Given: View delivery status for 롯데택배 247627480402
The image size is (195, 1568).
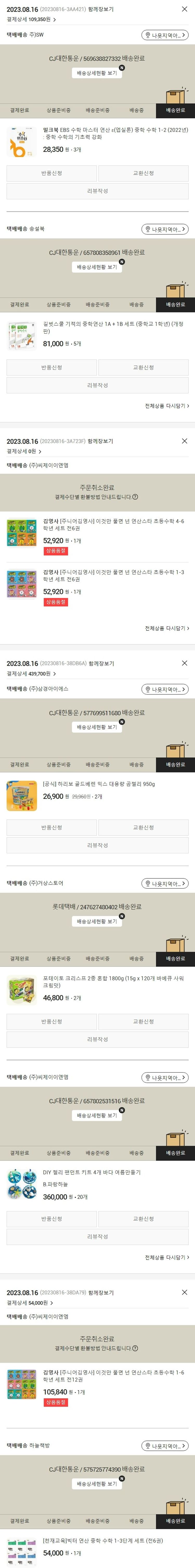Looking at the screenshot, I should (97, 921).
